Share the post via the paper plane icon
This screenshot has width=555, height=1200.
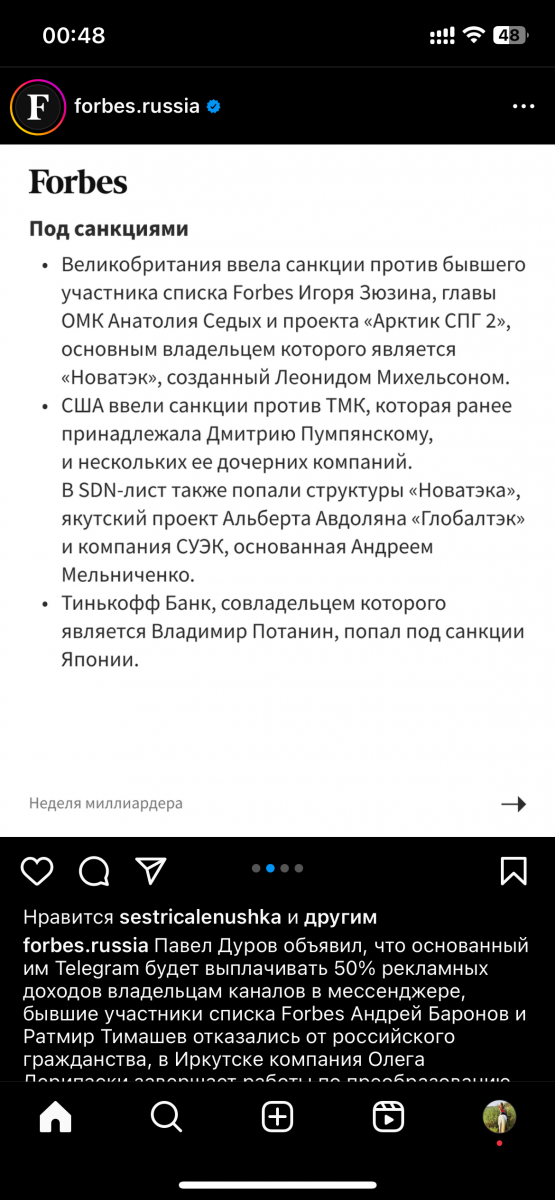click(x=150, y=871)
